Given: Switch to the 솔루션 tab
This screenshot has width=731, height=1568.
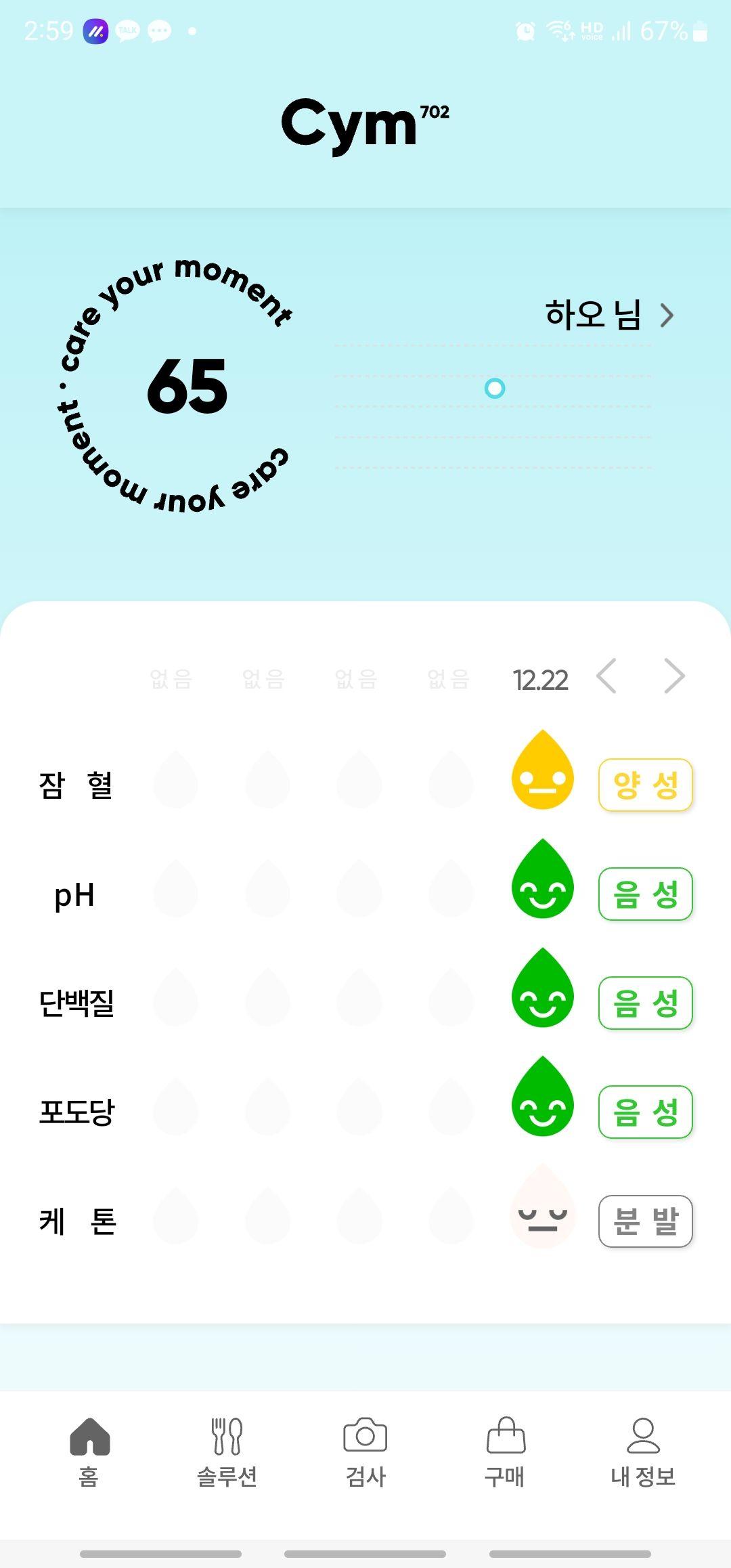Looking at the screenshot, I should pyautogui.click(x=227, y=1452).
